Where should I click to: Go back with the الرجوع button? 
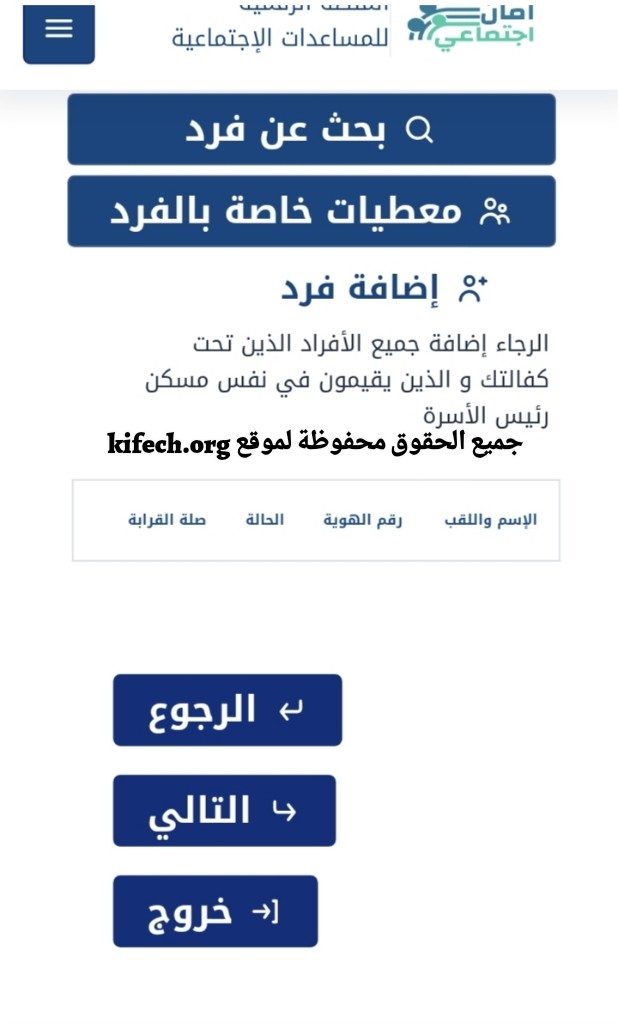coord(227,710)
